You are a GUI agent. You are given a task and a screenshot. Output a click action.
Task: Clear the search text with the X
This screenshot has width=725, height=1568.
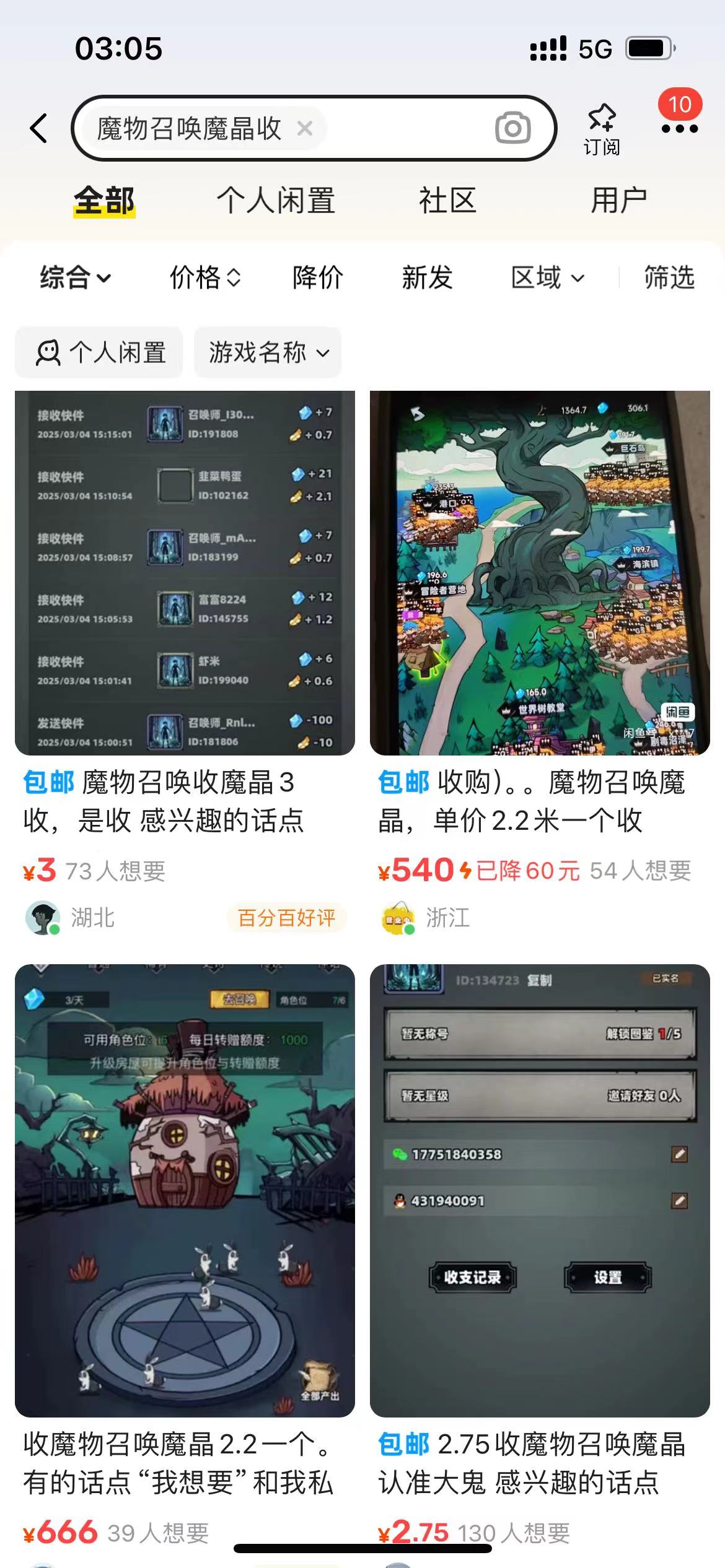(304, 129)
